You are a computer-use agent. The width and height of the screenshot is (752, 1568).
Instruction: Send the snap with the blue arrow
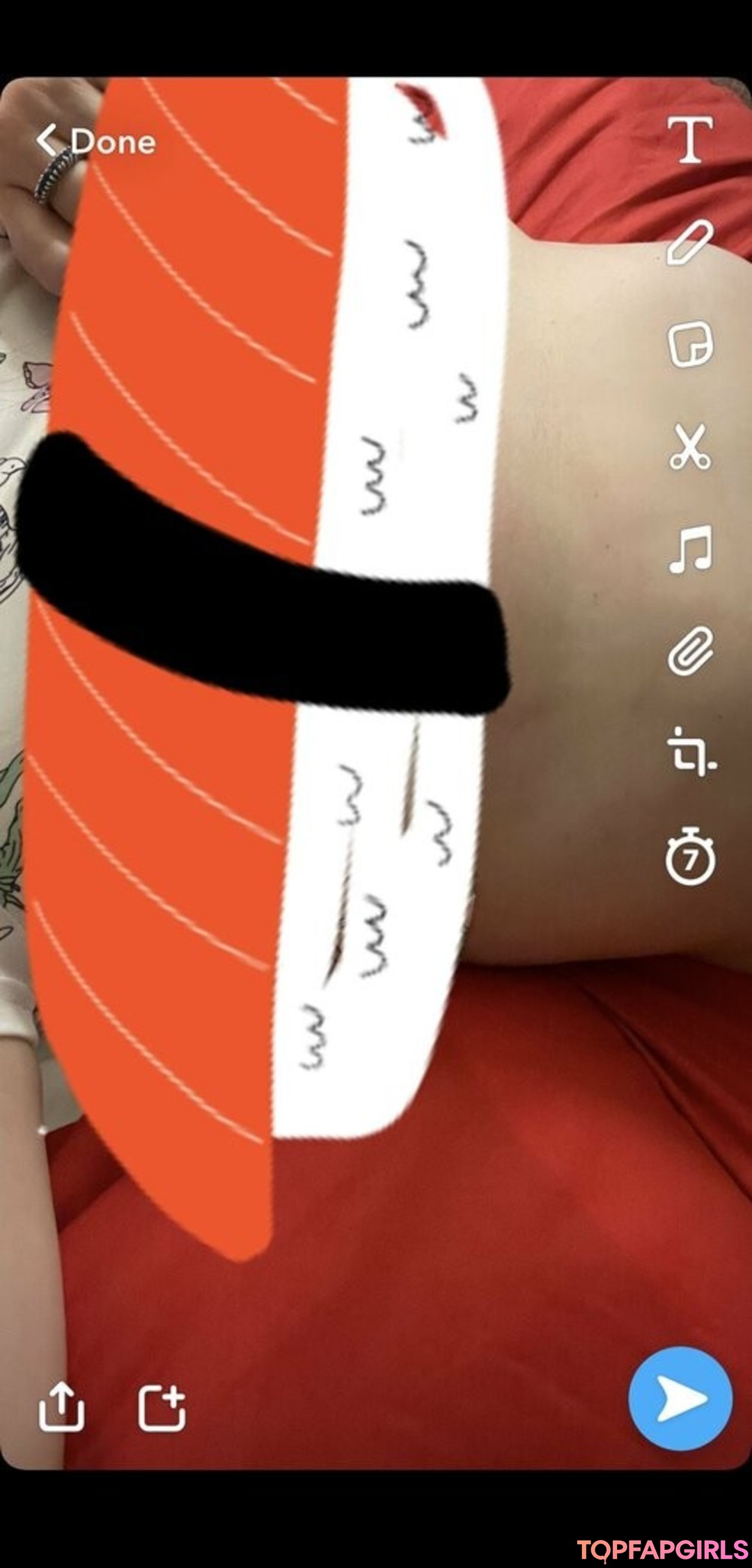coord(680,1399)
